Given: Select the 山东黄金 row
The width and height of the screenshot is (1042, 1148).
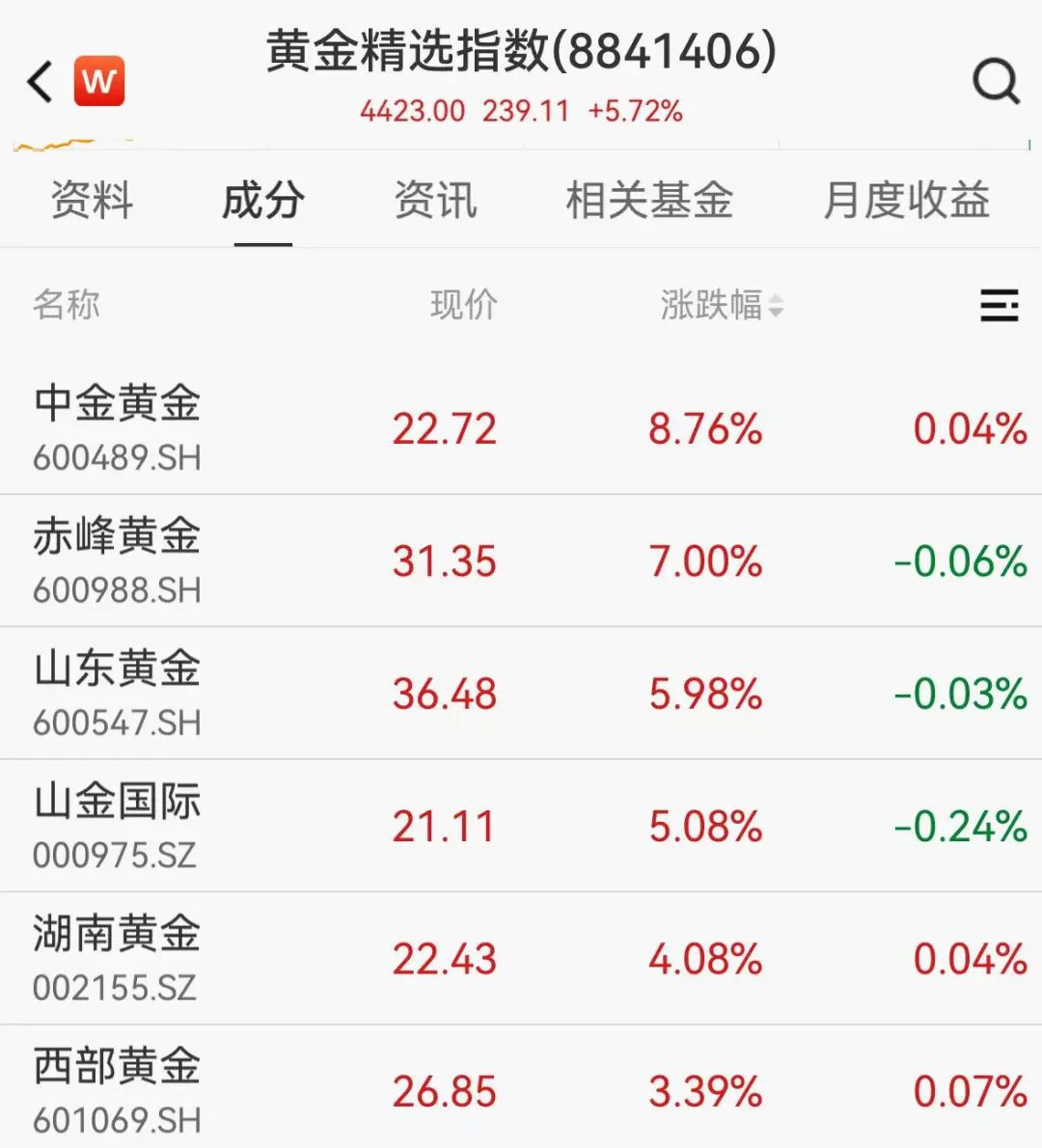Looking at the screenshot, I should click(118, 693).
